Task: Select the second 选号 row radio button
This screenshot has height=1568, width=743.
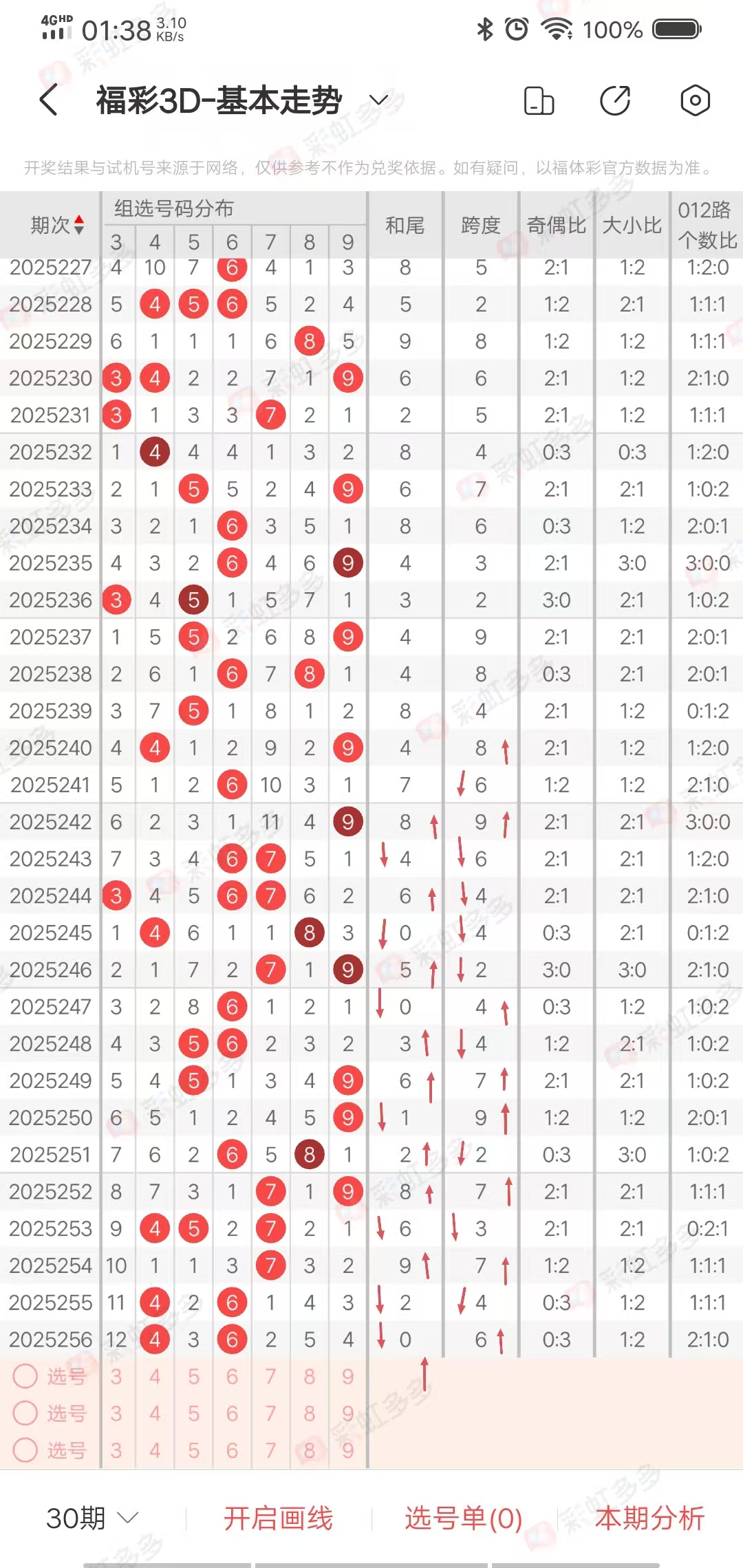Action: coord(25,1413)
